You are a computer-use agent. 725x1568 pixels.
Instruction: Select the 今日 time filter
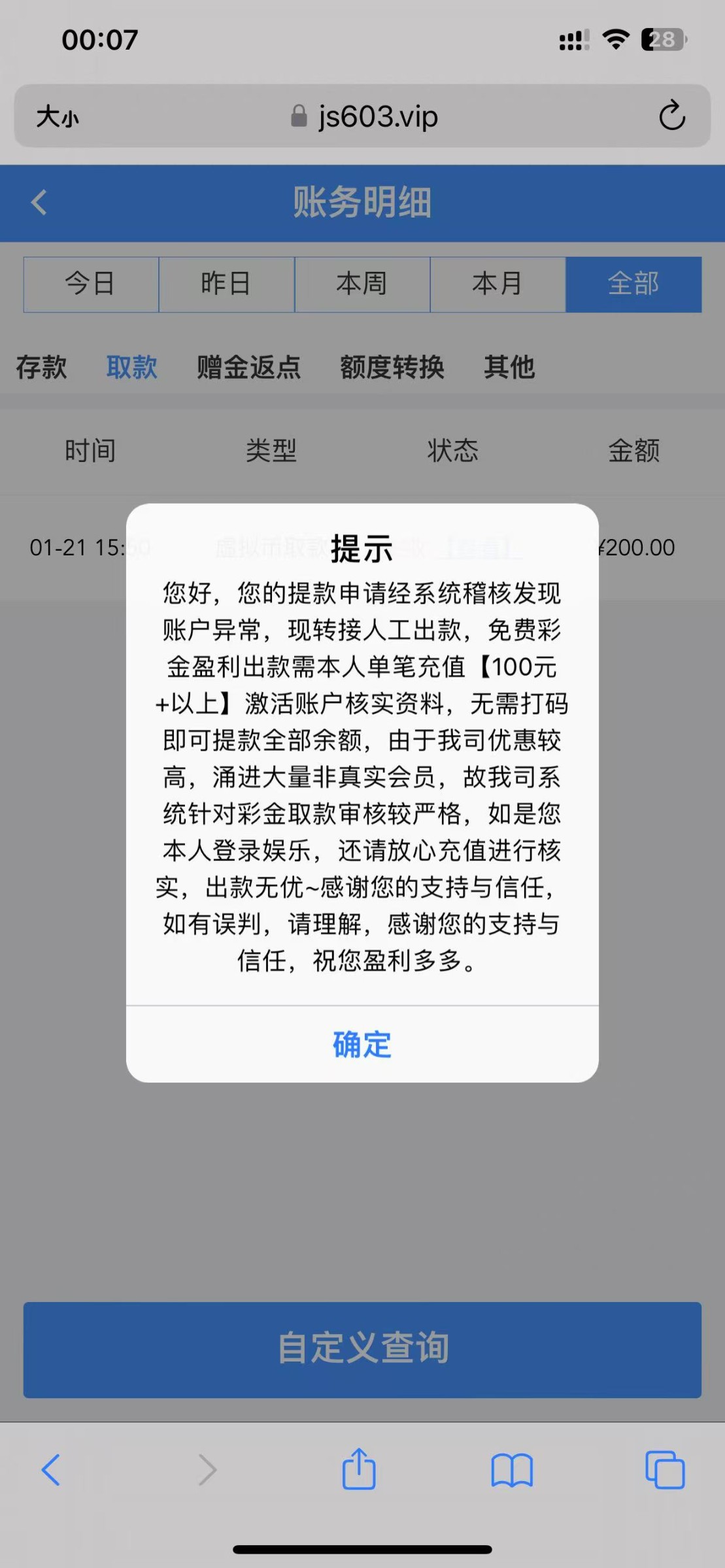click(91, 284)
